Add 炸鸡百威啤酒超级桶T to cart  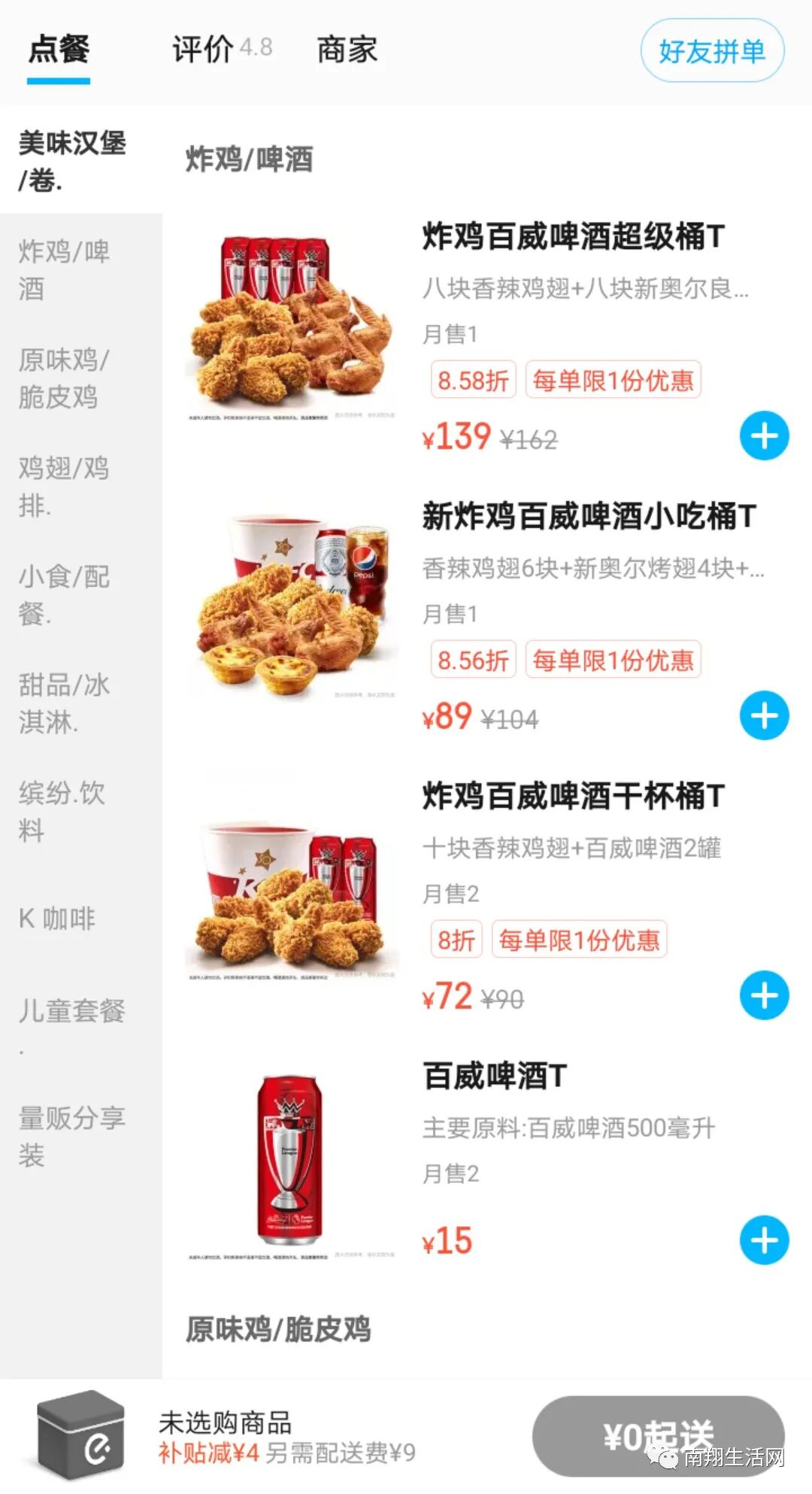(764, 436)
